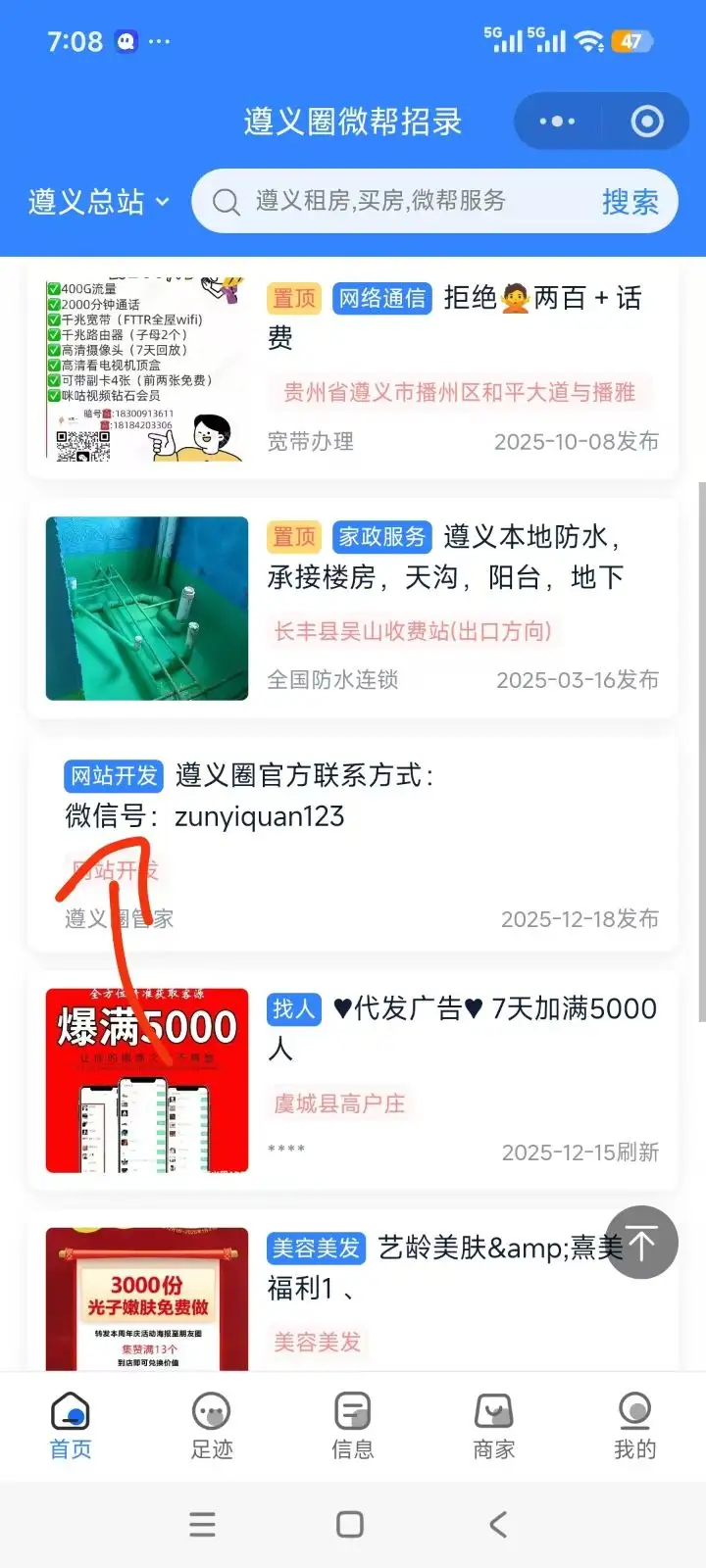Tap the Android recent apps button

click(x=202, y=1525)
